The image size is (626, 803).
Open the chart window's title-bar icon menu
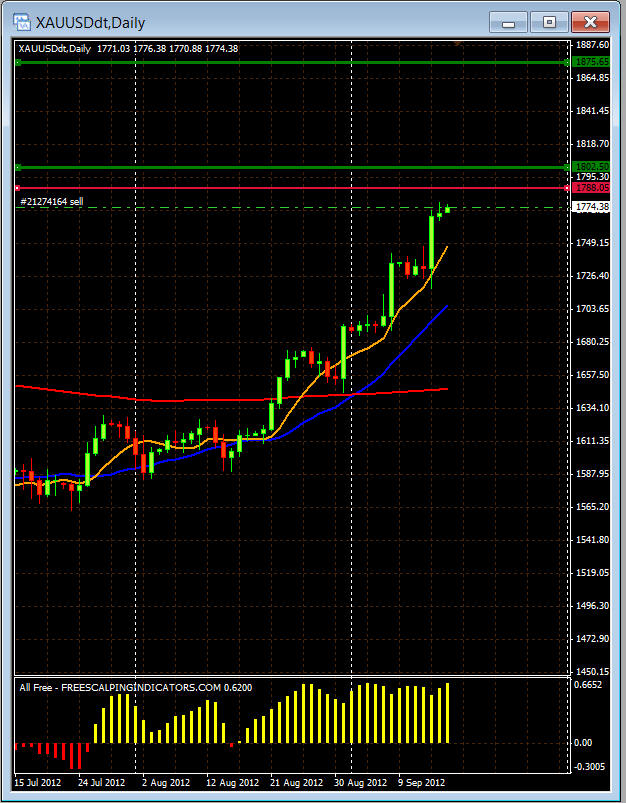[x=20, y=21]
